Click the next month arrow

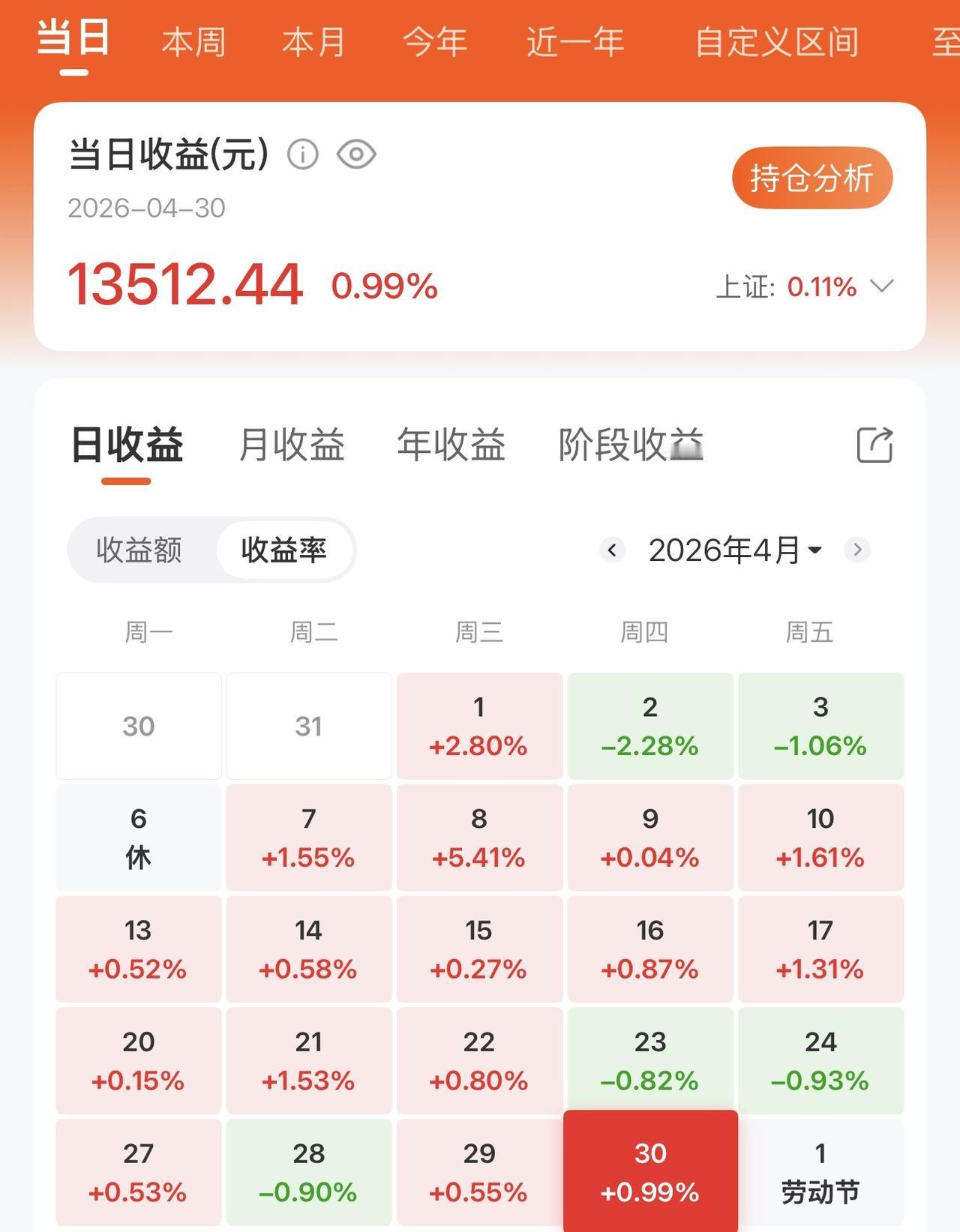[857, 550]
